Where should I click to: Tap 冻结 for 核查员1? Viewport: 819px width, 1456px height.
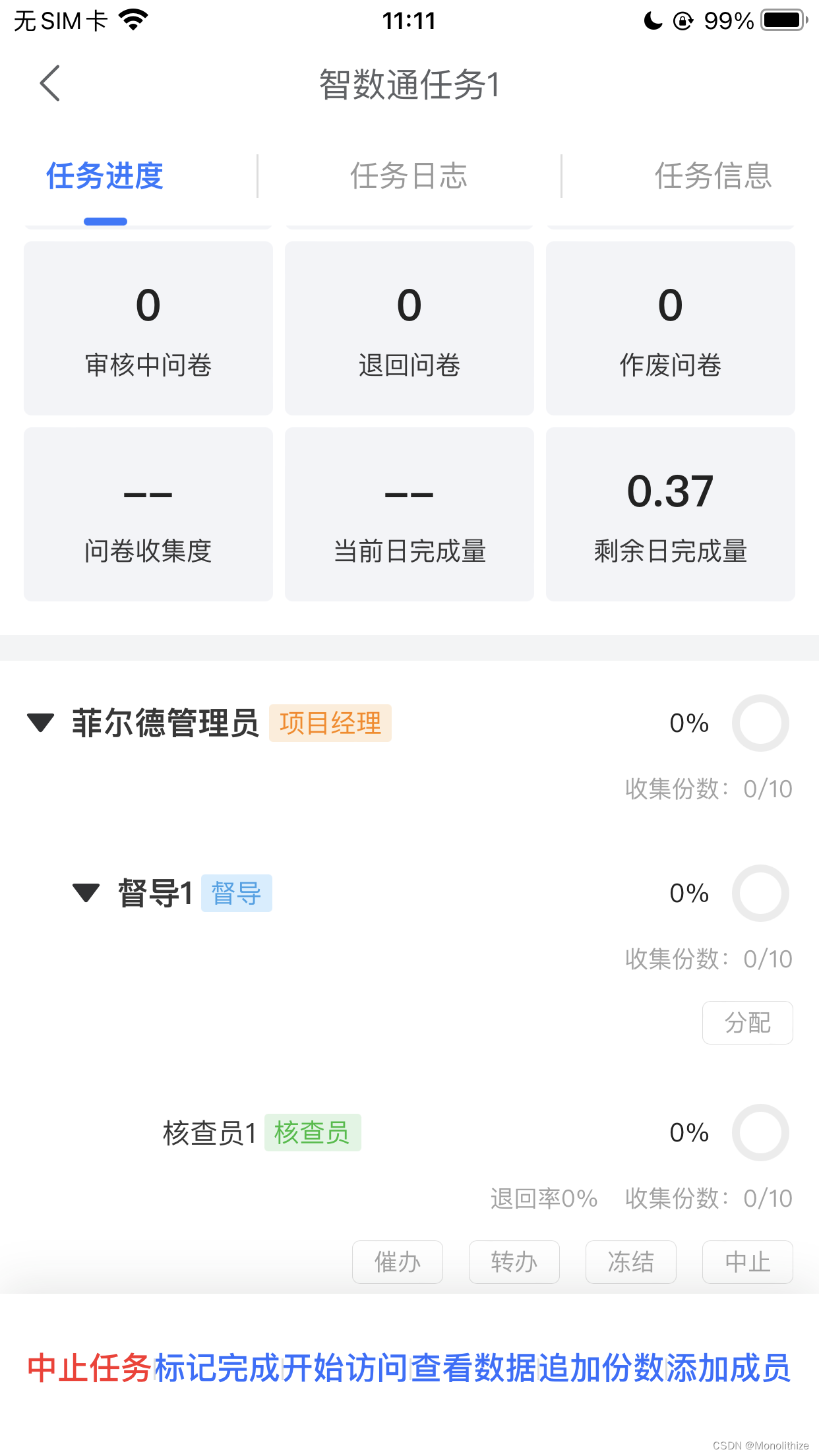[x=630, y=1262]
